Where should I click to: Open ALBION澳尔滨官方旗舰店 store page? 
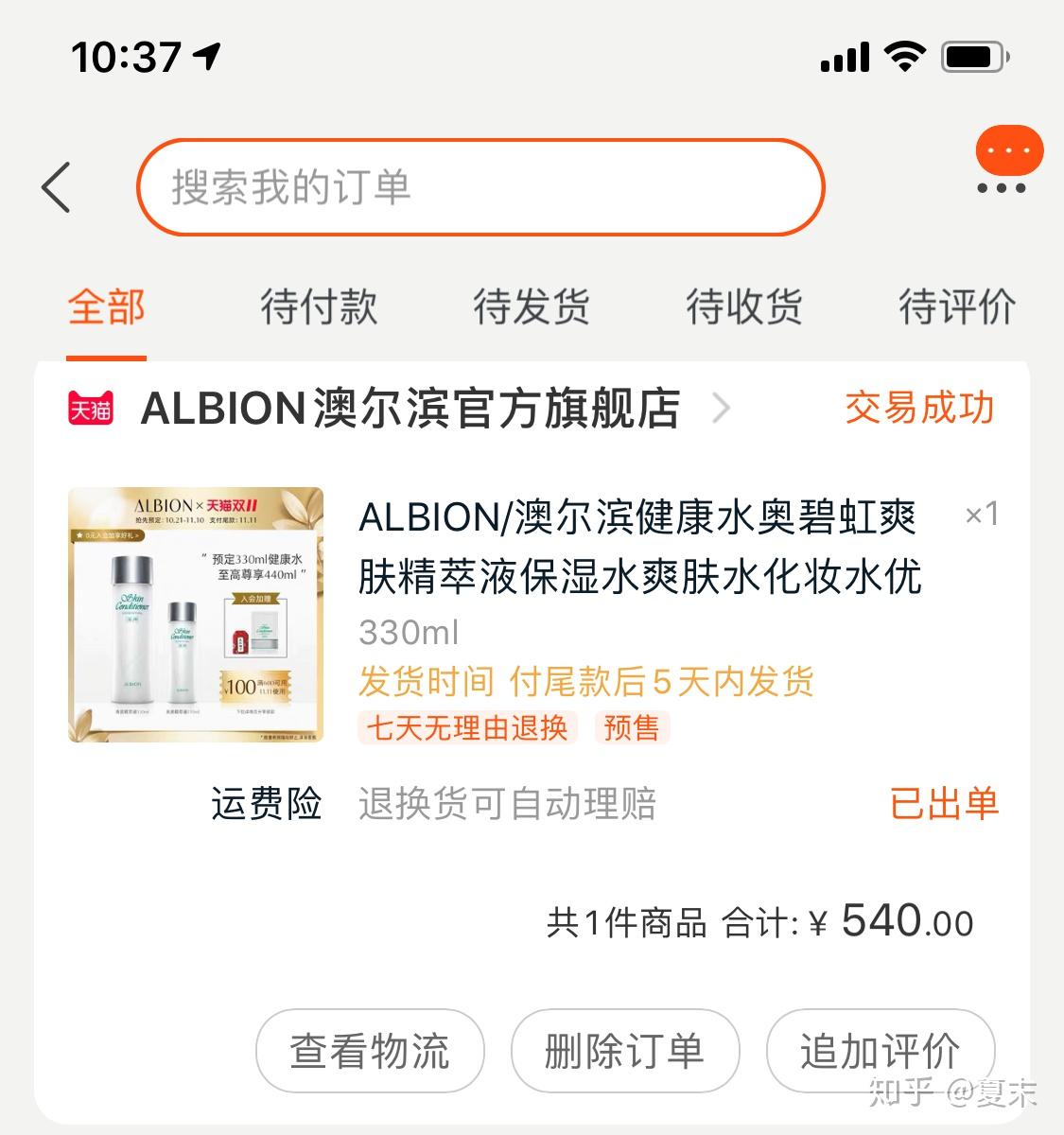coord(410,409)
